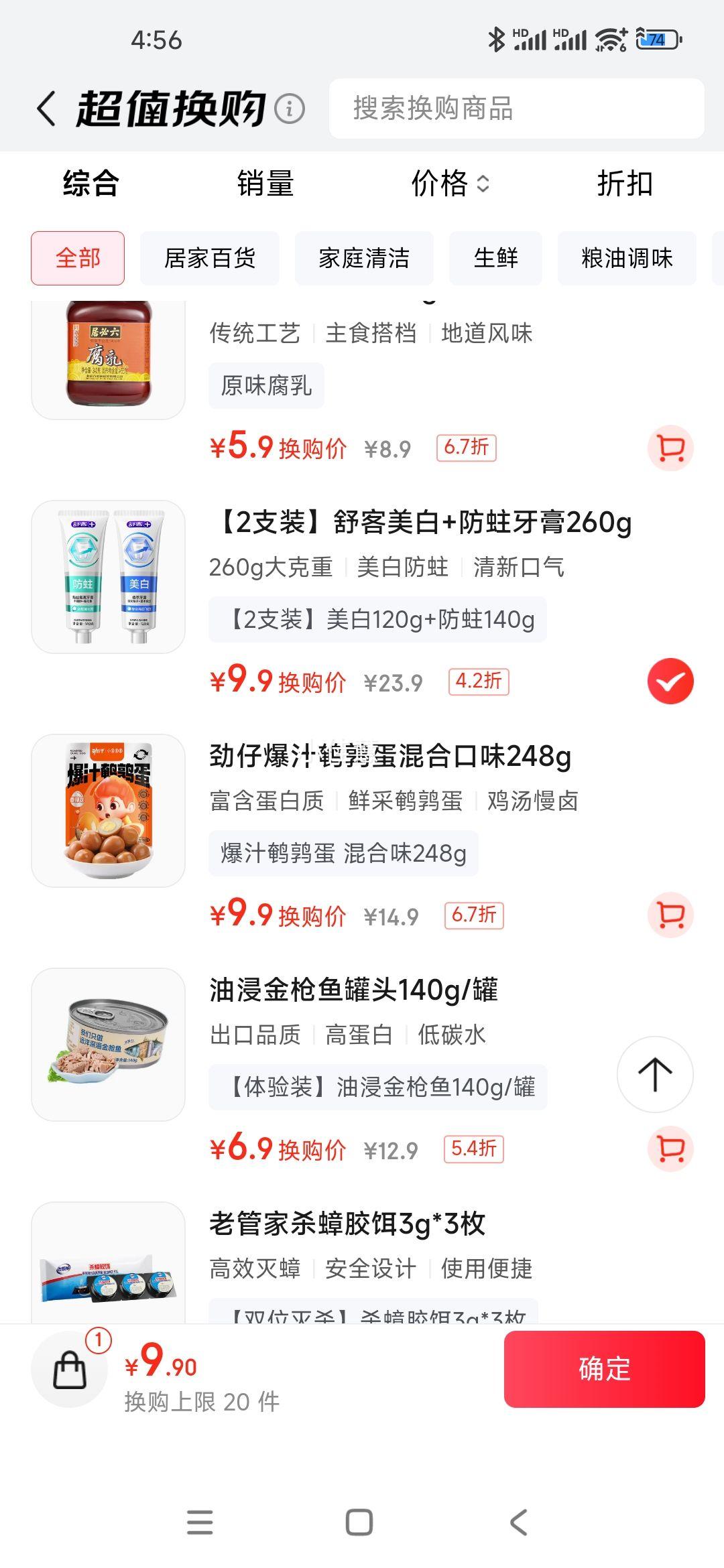Sort products by 销量

coord(265,184)
